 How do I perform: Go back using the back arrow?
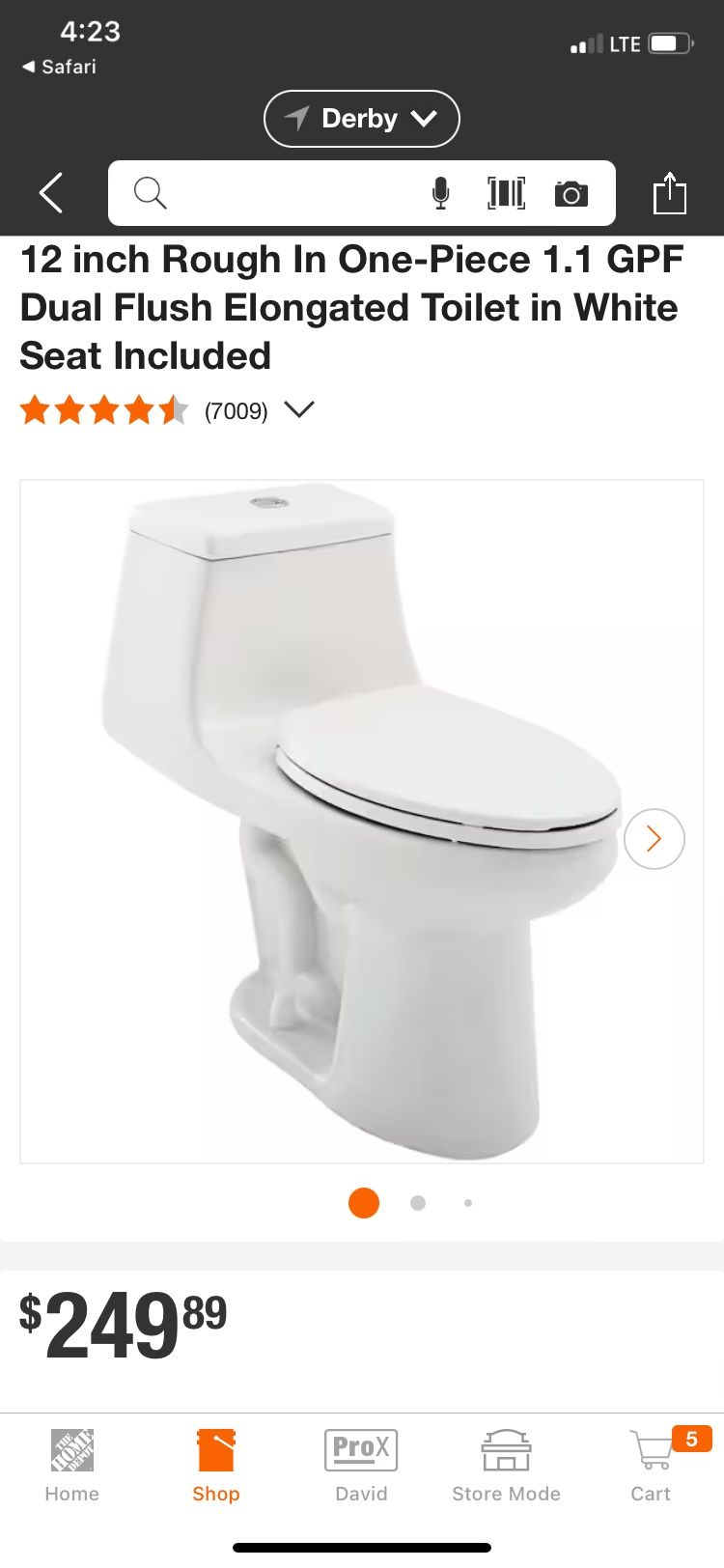(50, 193)
